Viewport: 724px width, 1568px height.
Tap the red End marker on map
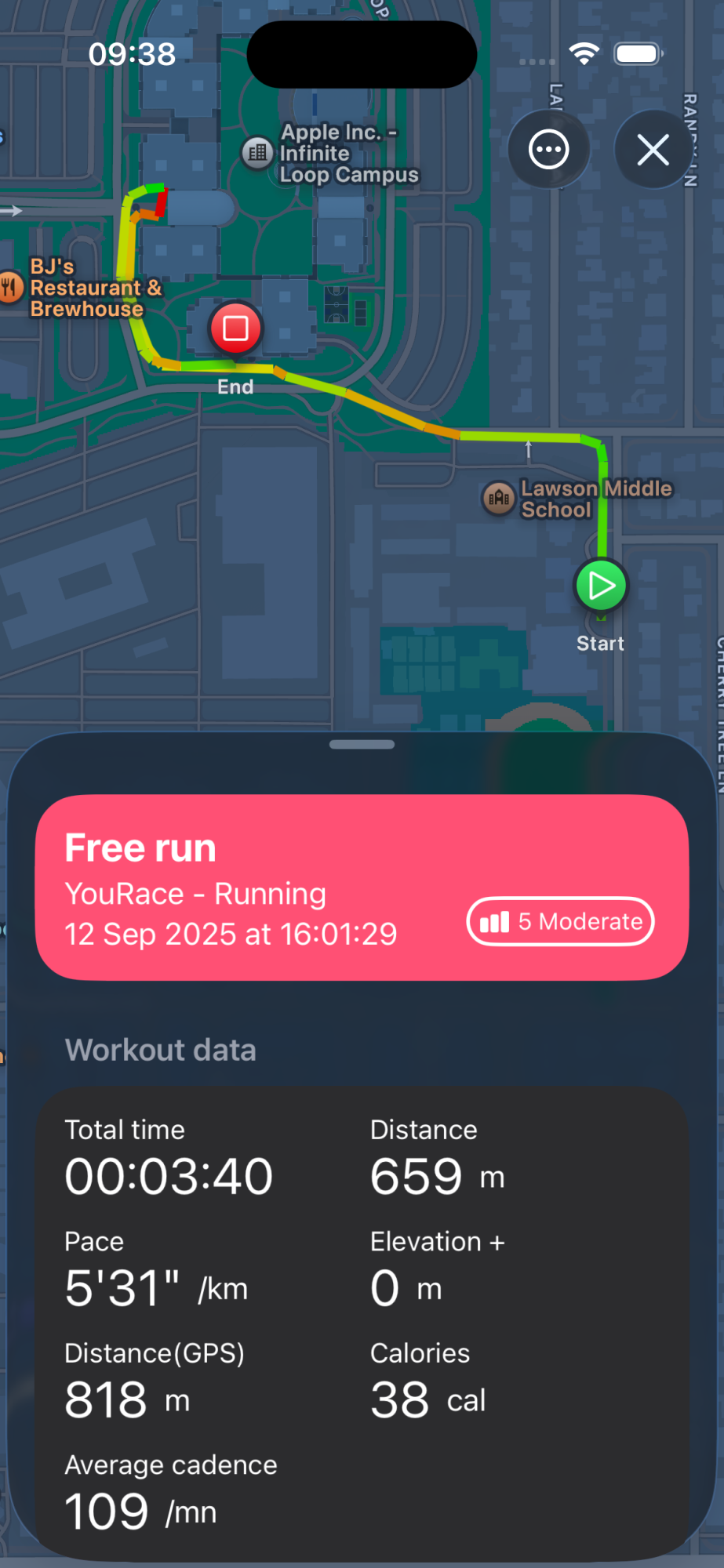235,328
